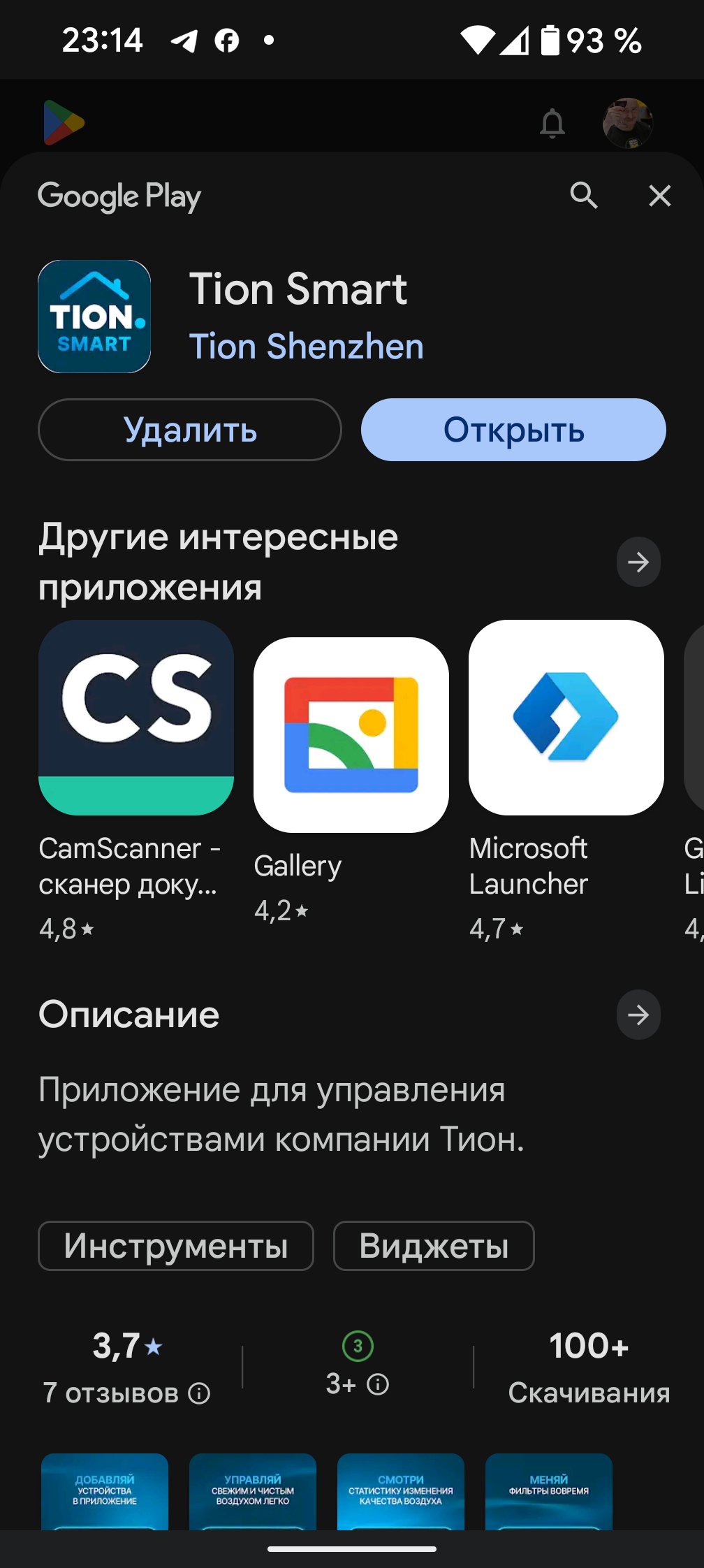Open developer page Tion Shenzhen
The image size is (704, 1568).
(x=307, y=347)
